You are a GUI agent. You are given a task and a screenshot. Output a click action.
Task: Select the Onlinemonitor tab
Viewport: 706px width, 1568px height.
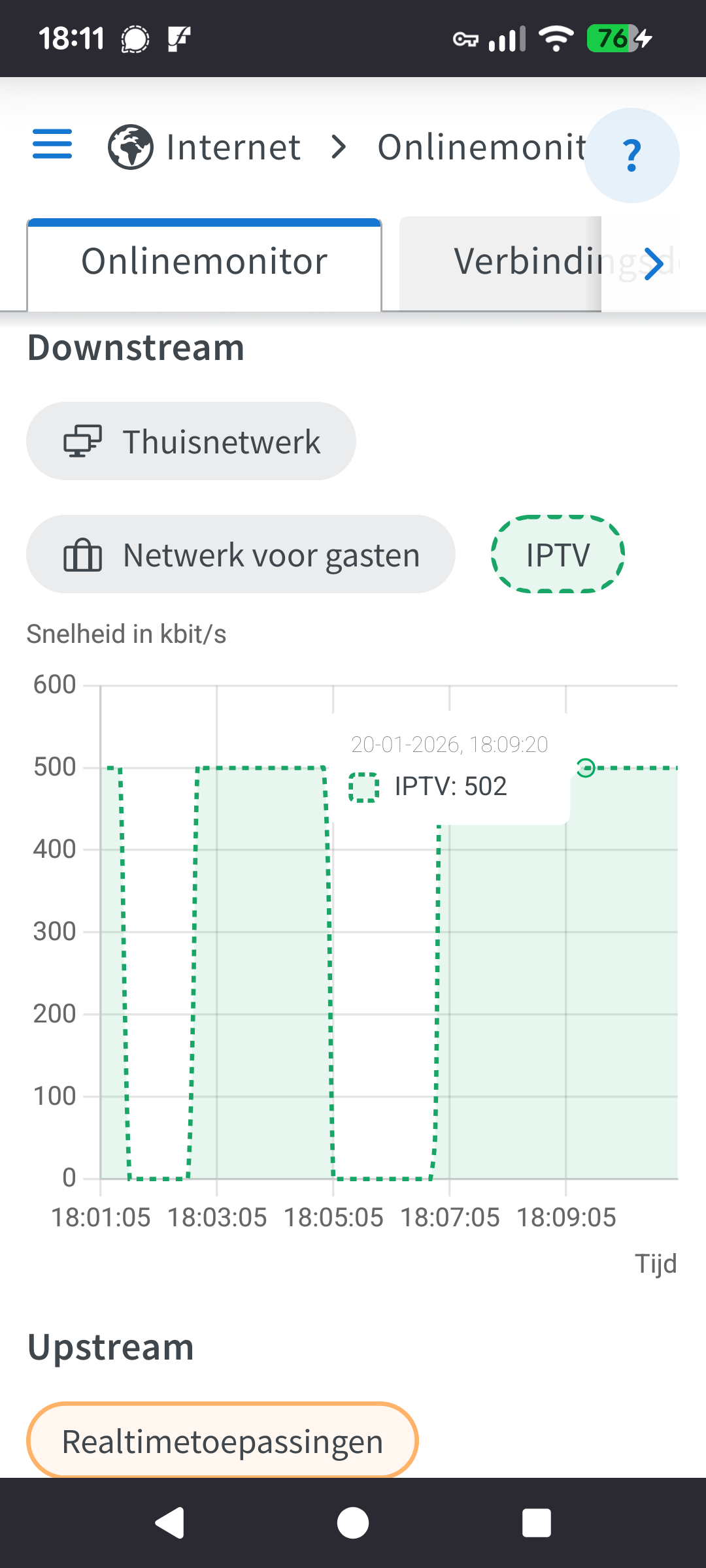[x=204, y=263]
